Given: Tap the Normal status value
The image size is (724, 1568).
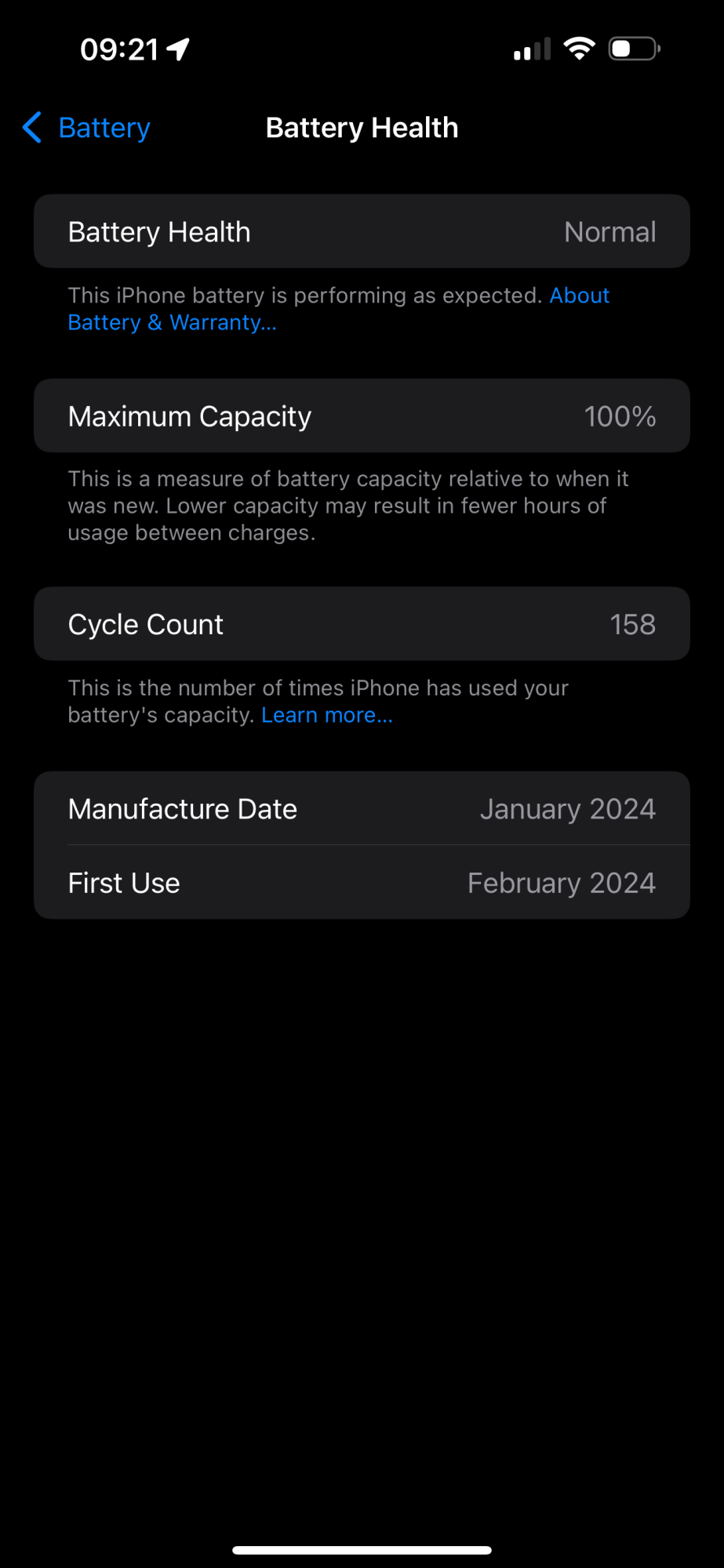Looking at the screenshot, I should pyautogui.click(x=609, y=230).
